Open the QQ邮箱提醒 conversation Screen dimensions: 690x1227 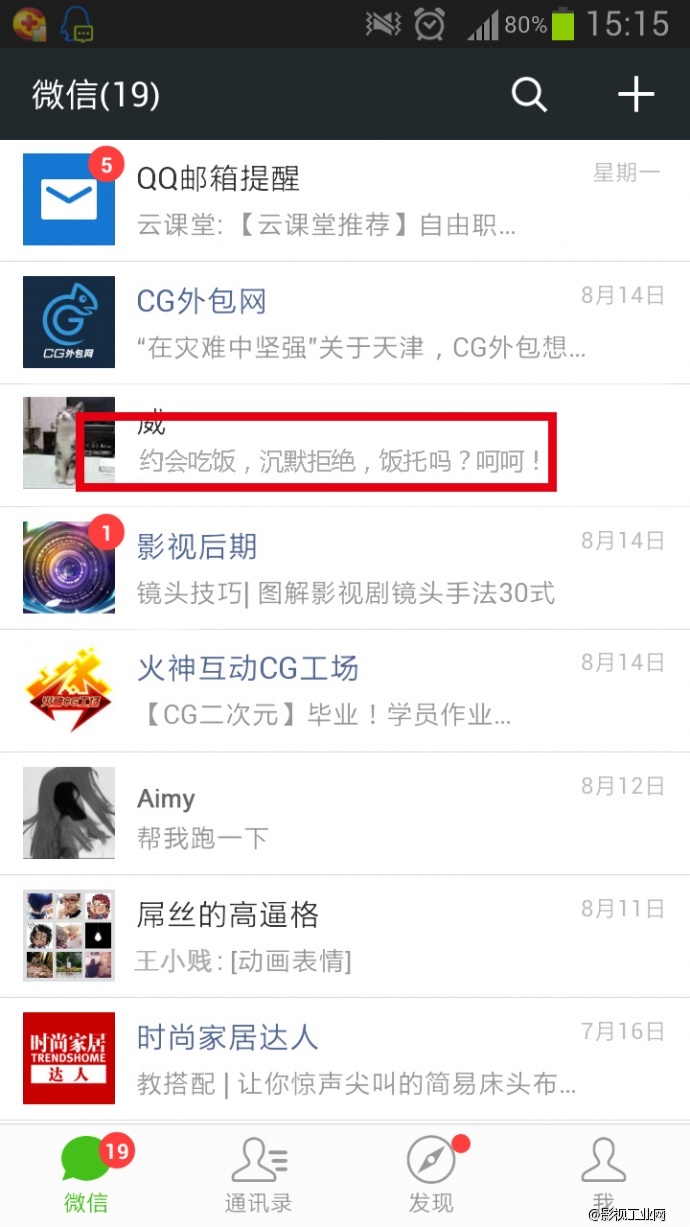pos(345,201)
